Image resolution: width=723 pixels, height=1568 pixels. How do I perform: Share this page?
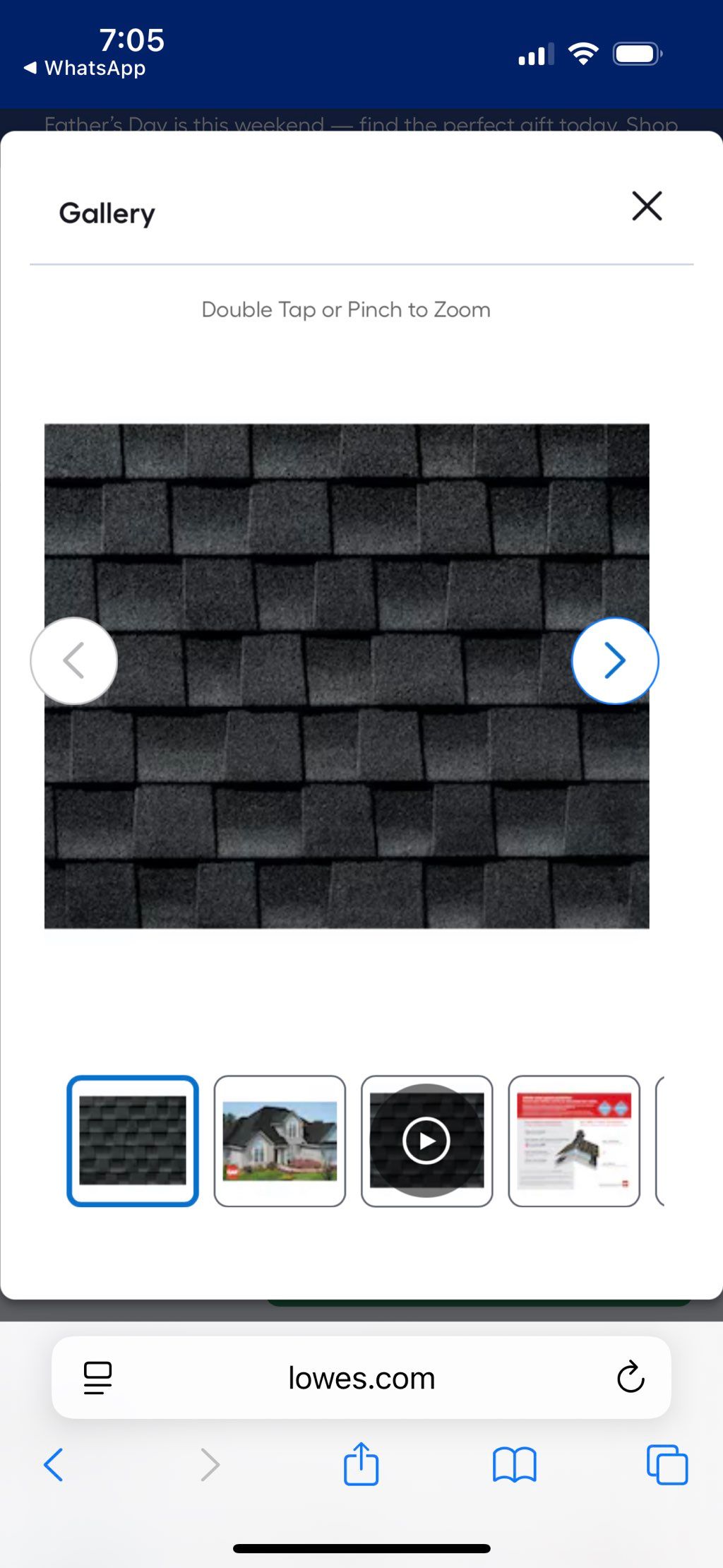(361, 1464)
